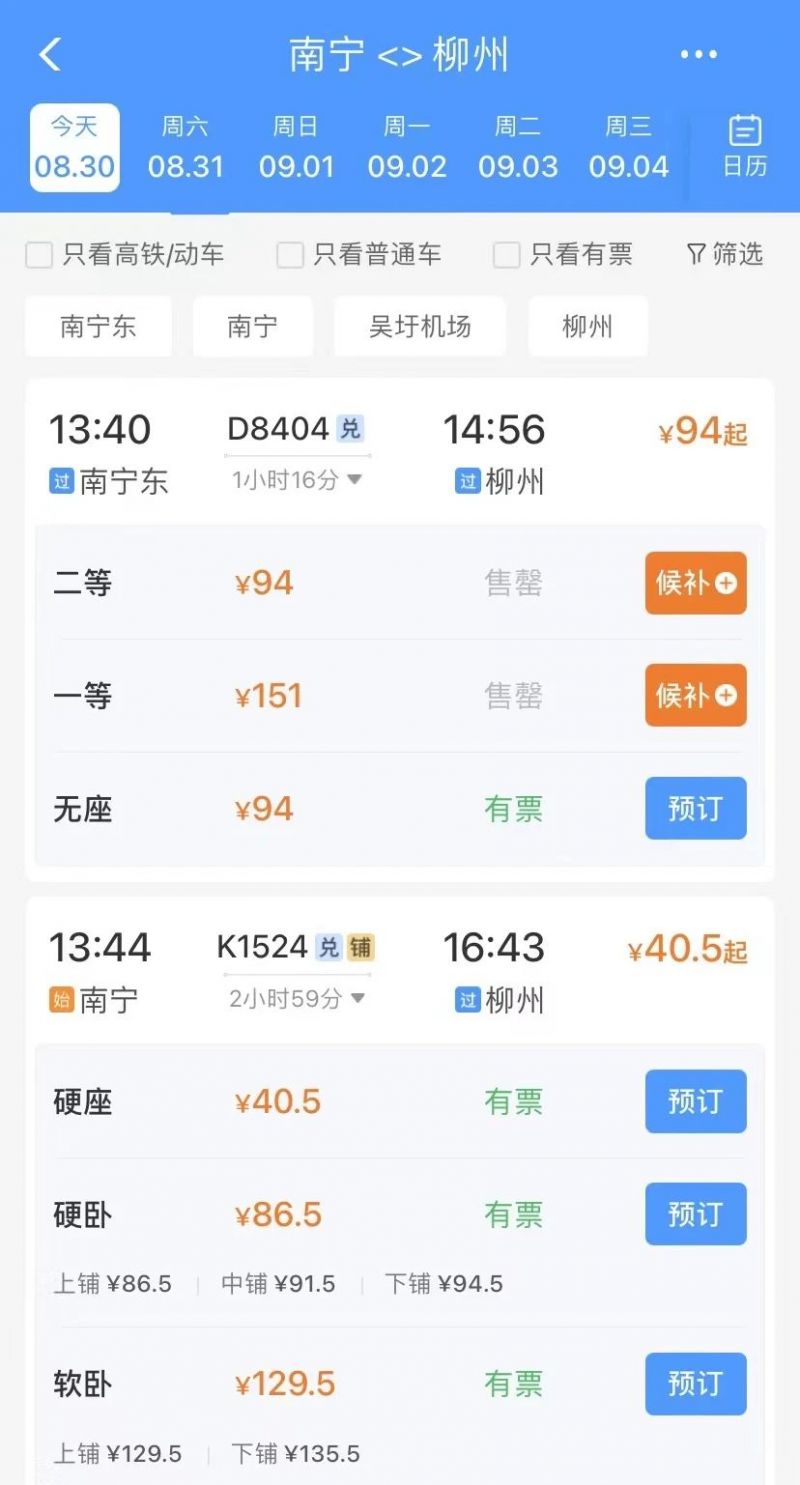Switch to the 周一 09.02 date
Screen dimensions: 800x1485
coord(407,147)
